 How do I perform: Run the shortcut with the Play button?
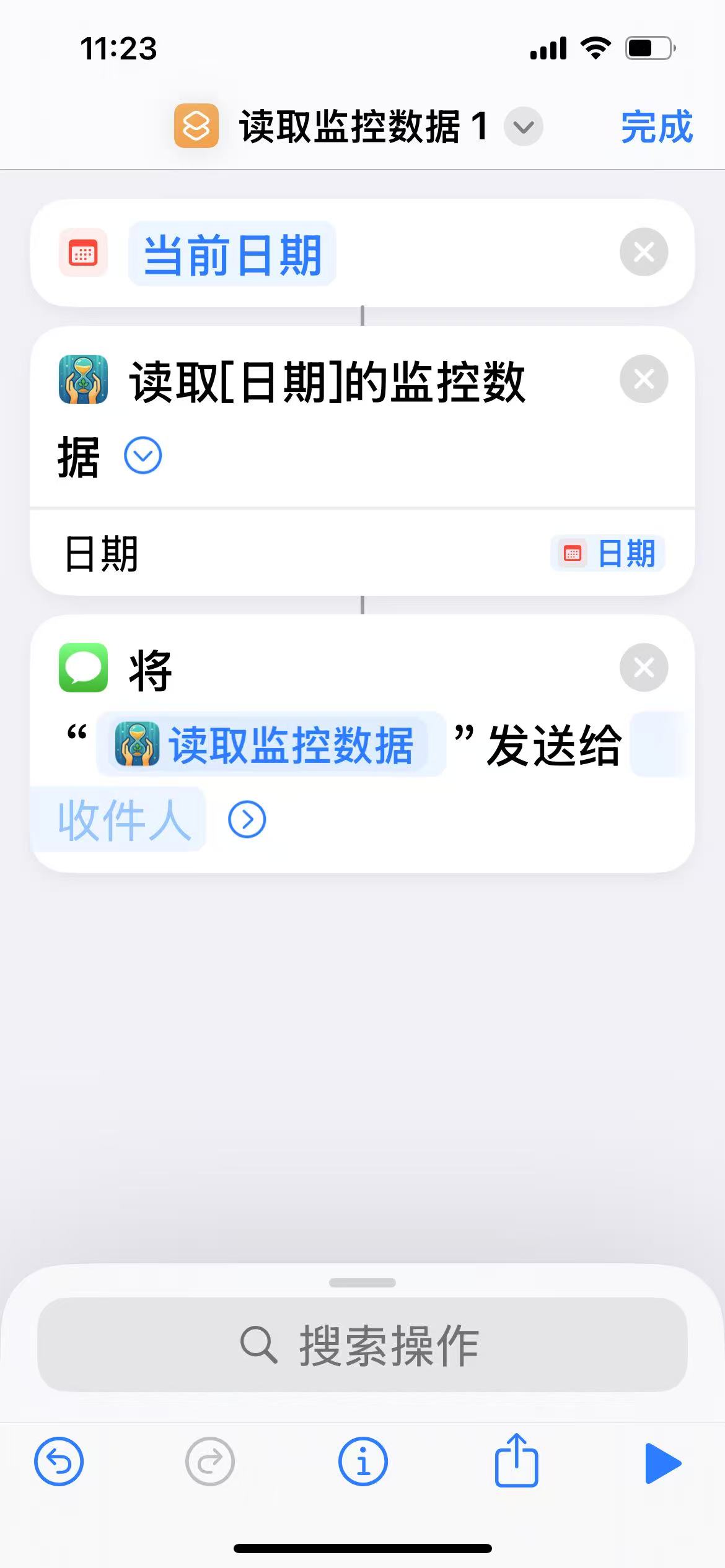(x=662, y=1462)
